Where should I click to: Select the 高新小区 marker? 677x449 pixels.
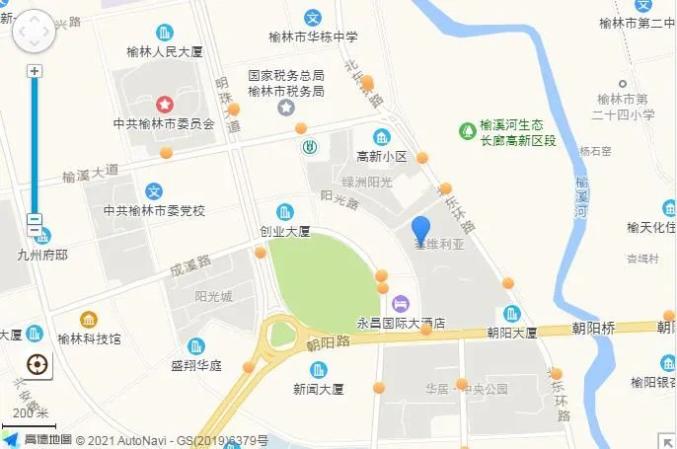point(381,138)
